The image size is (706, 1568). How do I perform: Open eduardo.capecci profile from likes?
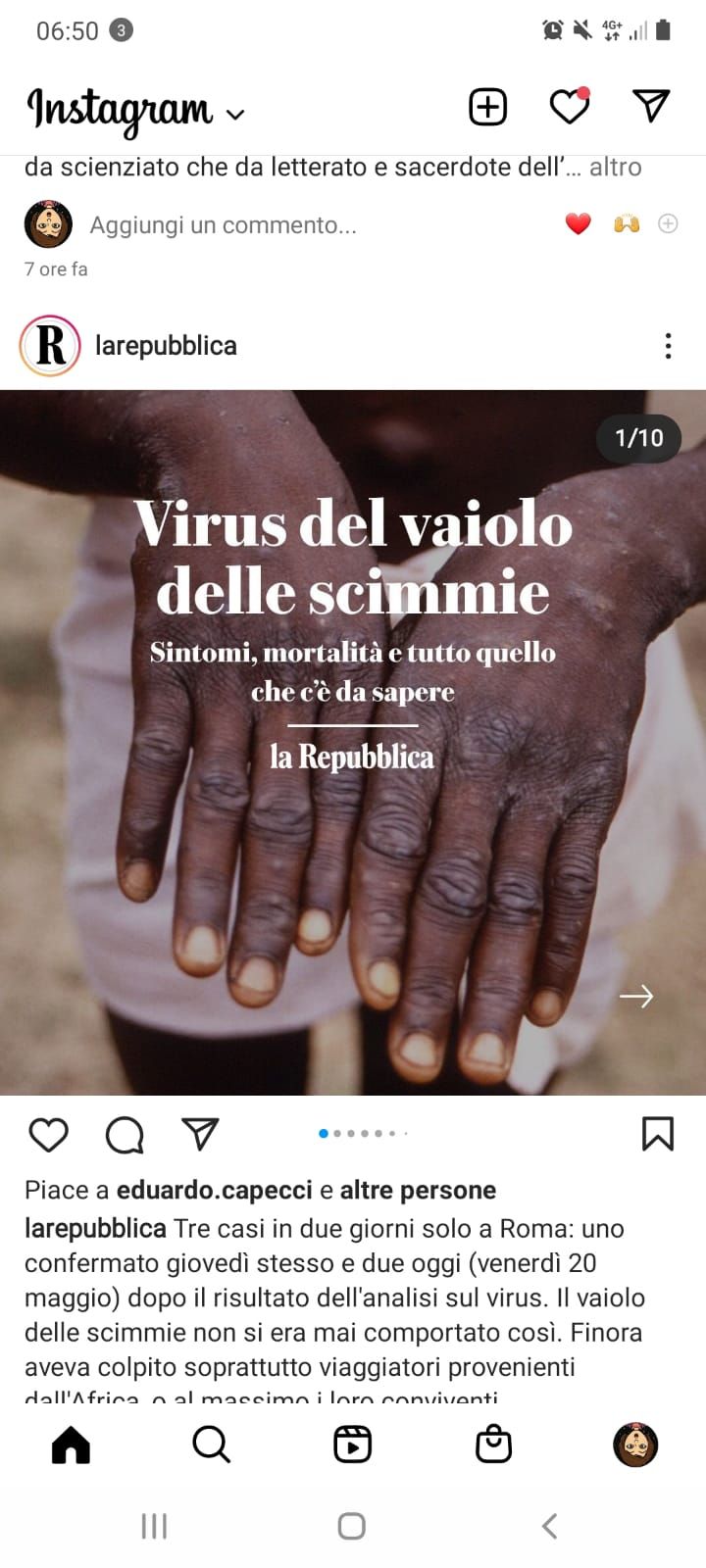pos(214,1190)
